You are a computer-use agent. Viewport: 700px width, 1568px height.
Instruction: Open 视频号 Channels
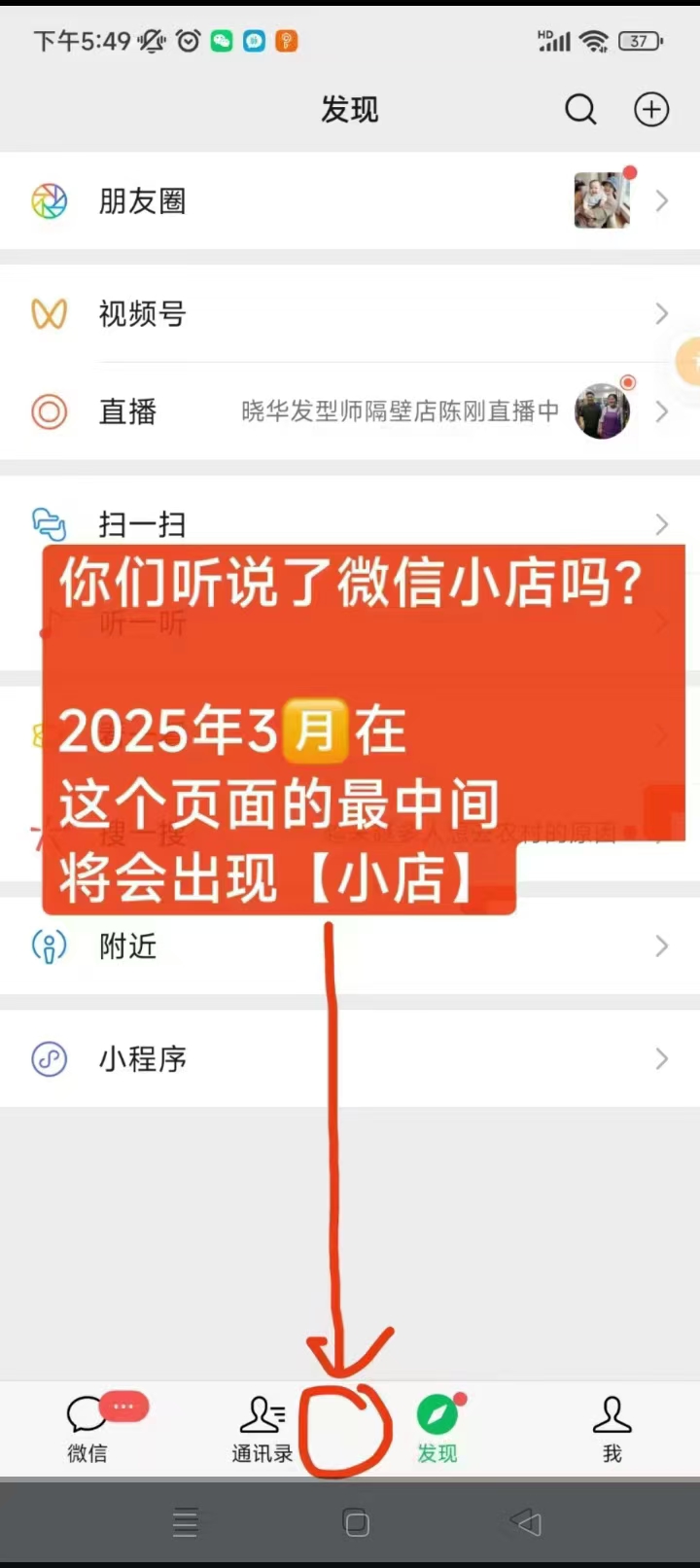tap(350, 313)
